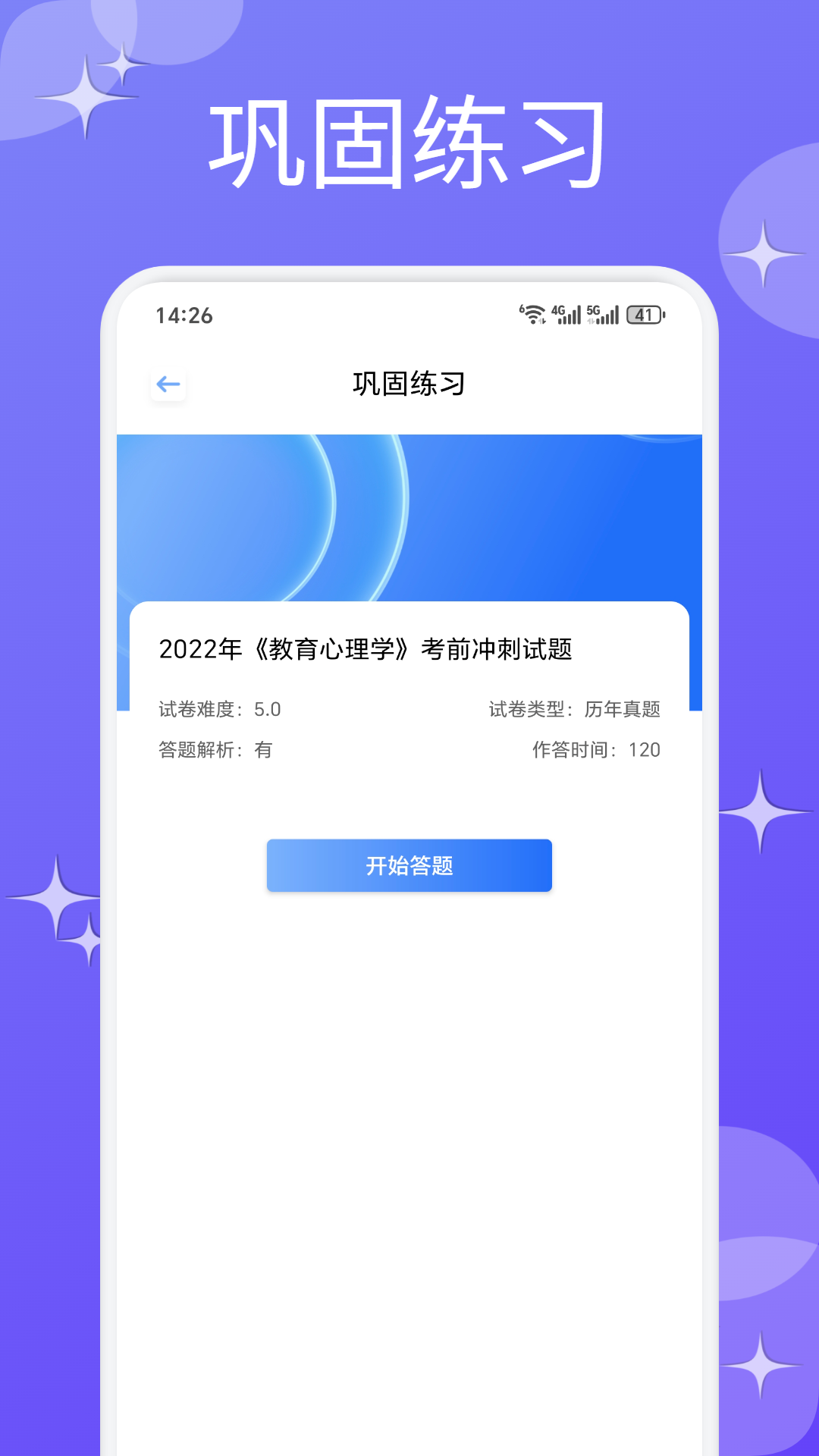Tap the white content area below the button
819x1456 pixels.
[x=409, y=1100]
